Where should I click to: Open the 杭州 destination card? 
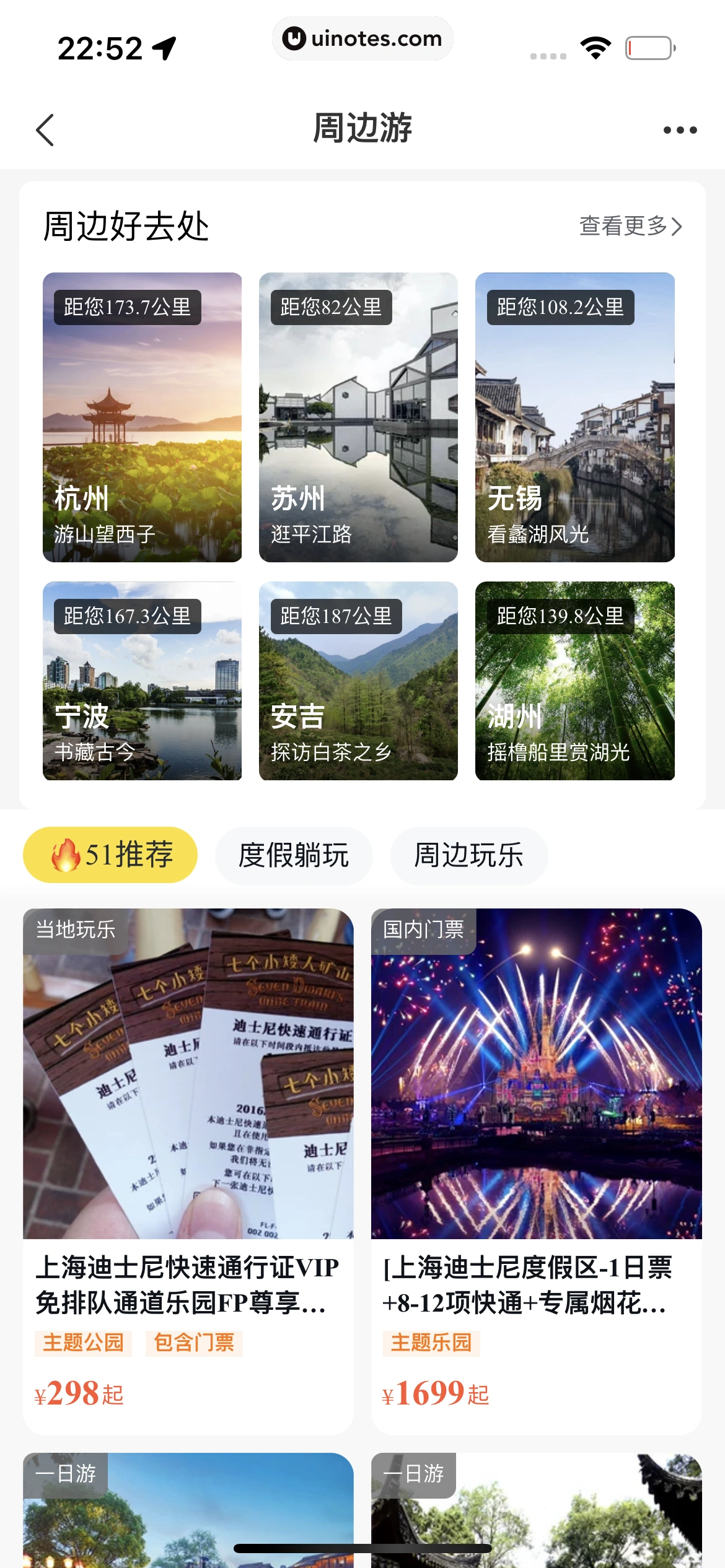point(142,417)
